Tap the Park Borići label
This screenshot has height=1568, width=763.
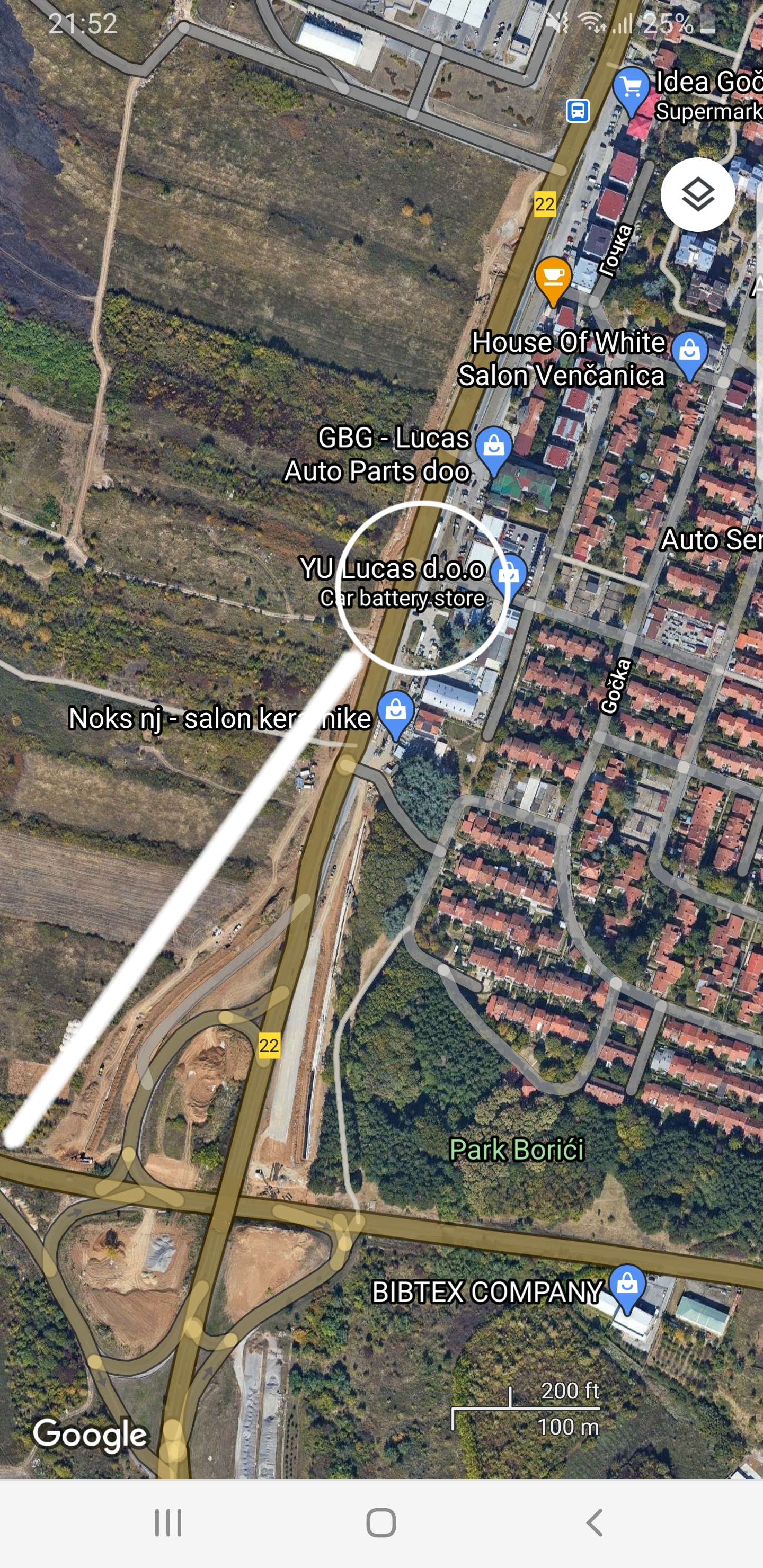click(517, 1150)
